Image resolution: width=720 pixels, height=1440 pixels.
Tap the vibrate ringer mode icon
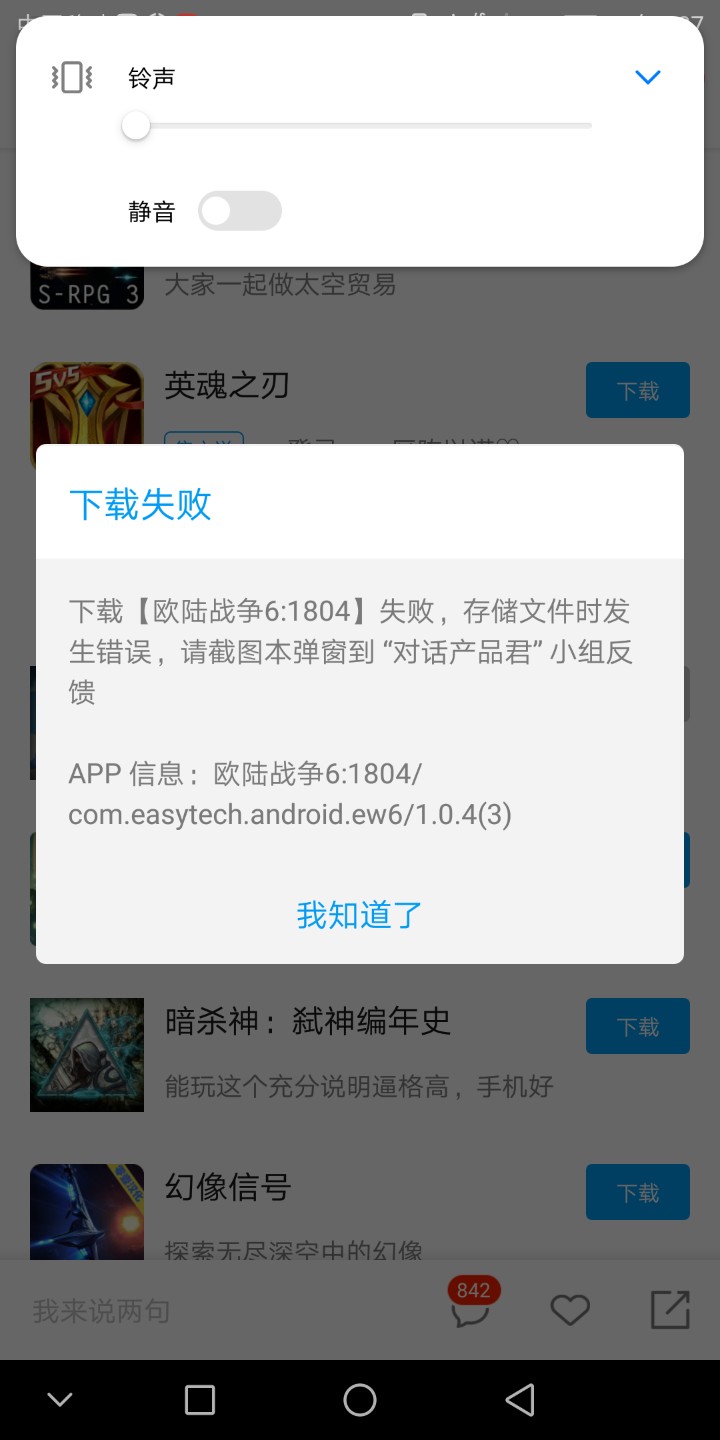tap(72, 77)
